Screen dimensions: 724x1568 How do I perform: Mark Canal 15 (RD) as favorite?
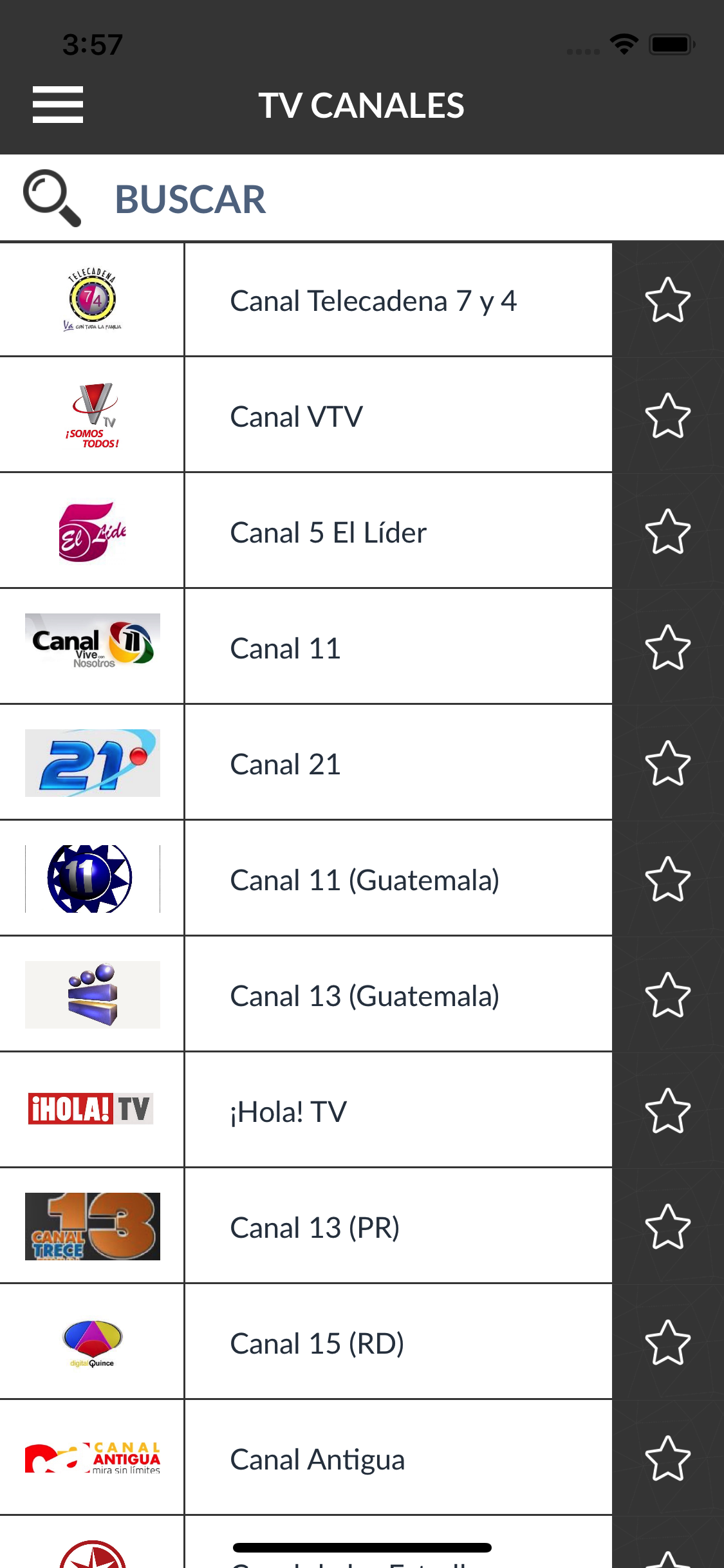point(668,1342)
